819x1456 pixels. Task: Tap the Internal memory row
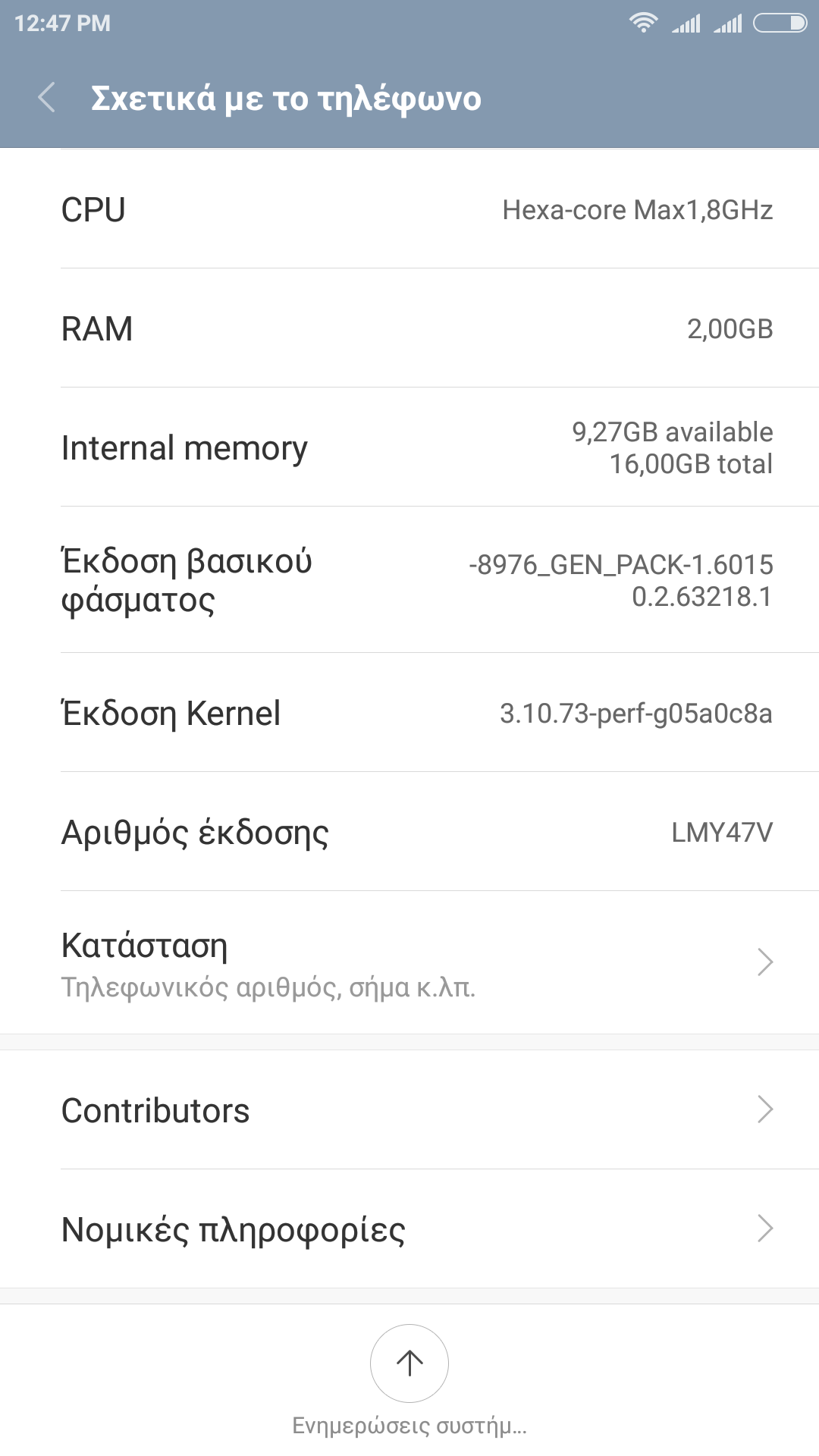409,447
